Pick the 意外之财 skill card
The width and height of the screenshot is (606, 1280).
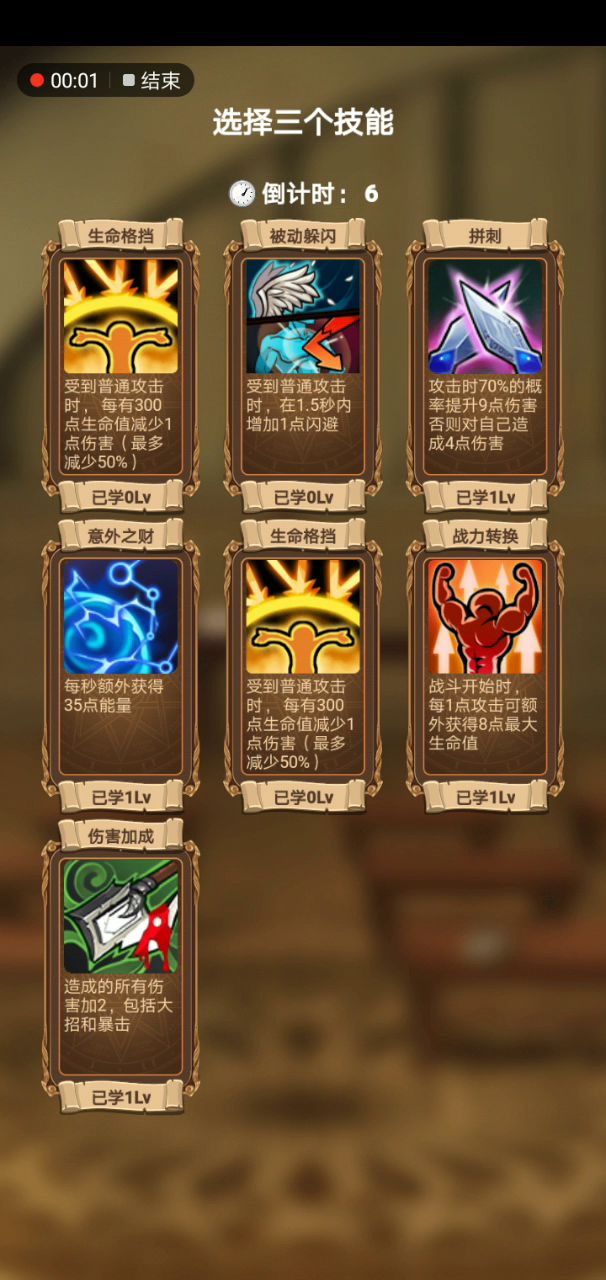[120, 665]
